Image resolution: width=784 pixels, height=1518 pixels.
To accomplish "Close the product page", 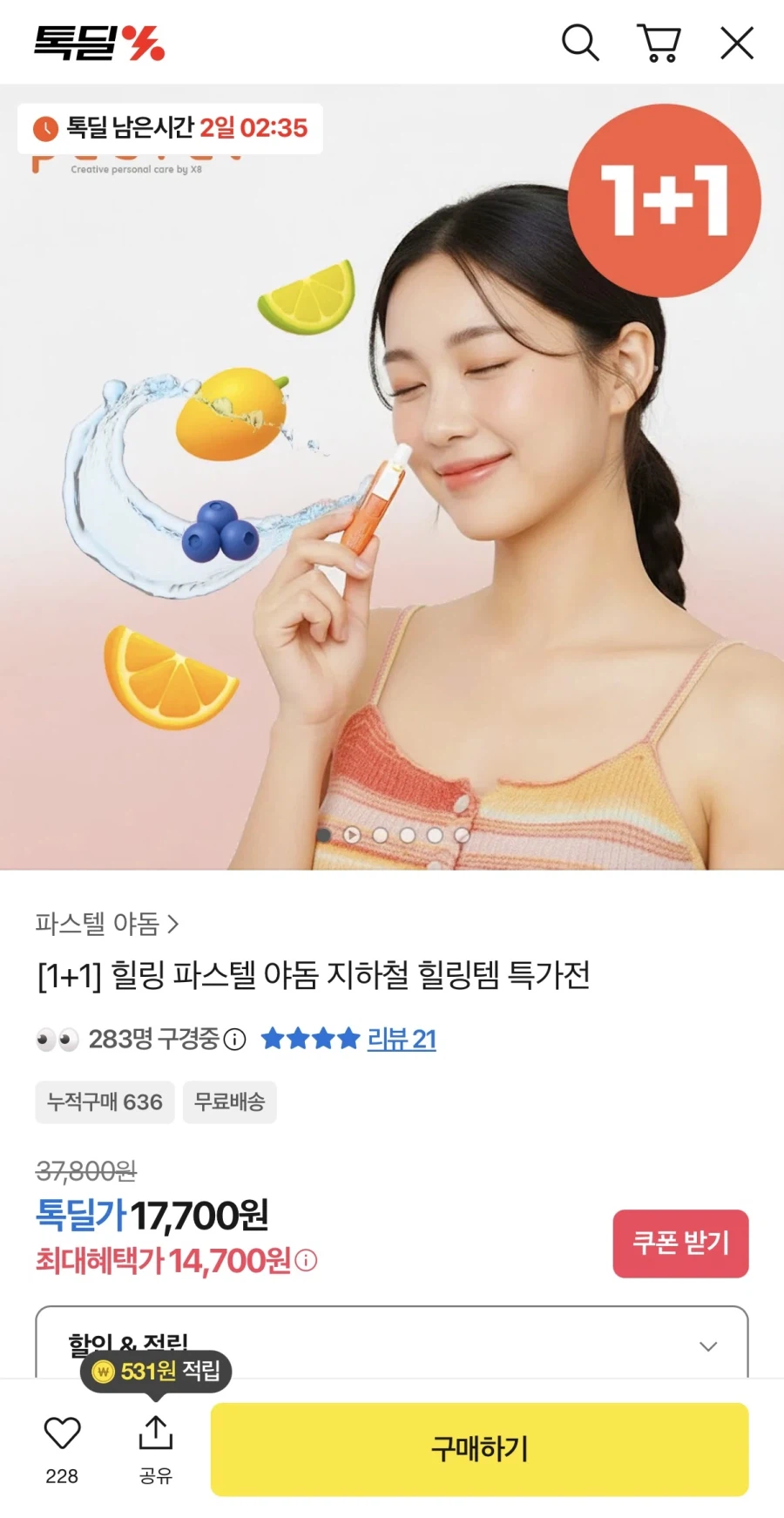I will coord(737,43).
